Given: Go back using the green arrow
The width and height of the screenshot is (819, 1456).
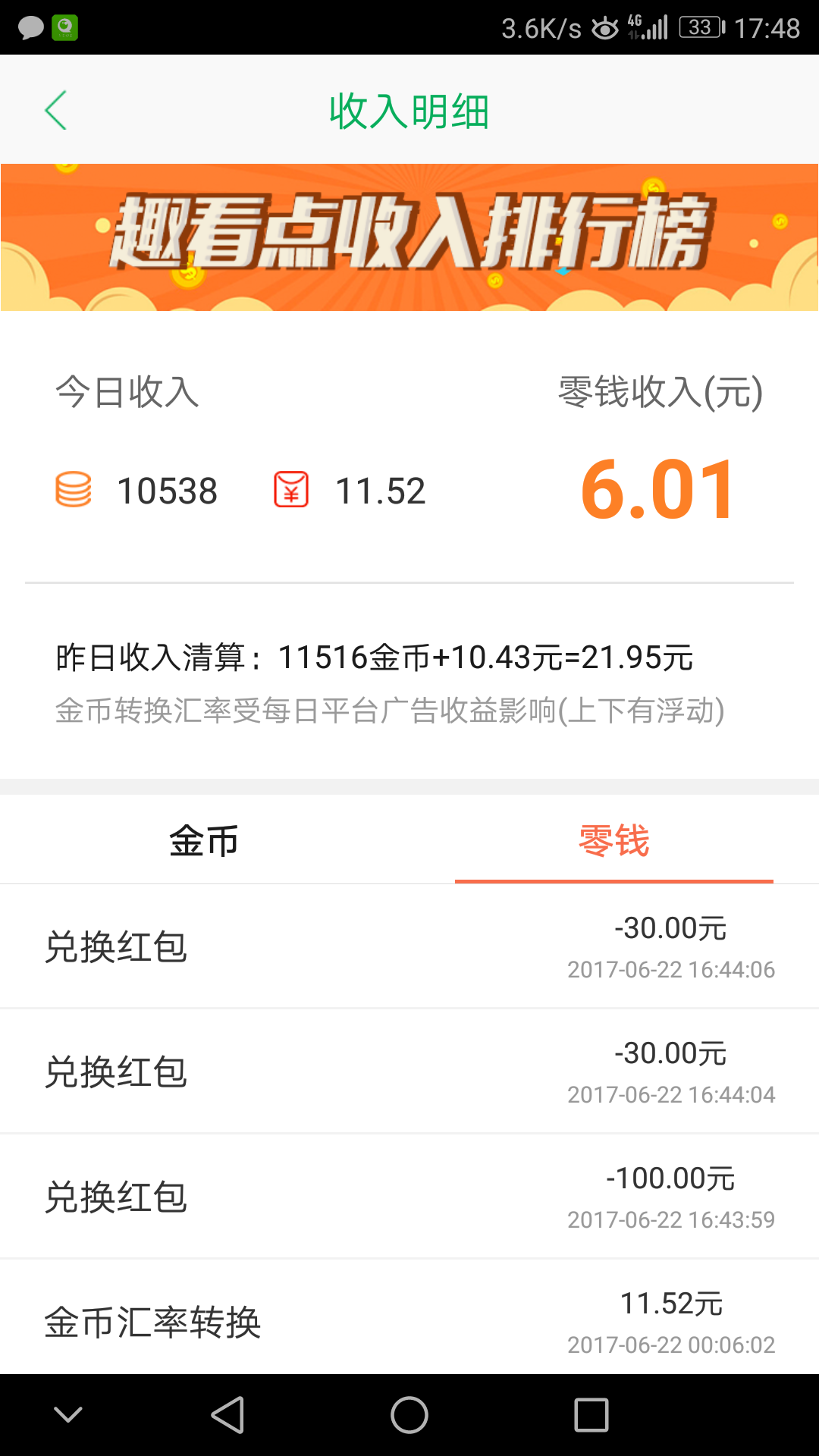Looking at the screenshot, I should pyautogui.click(x=56, y=111).
